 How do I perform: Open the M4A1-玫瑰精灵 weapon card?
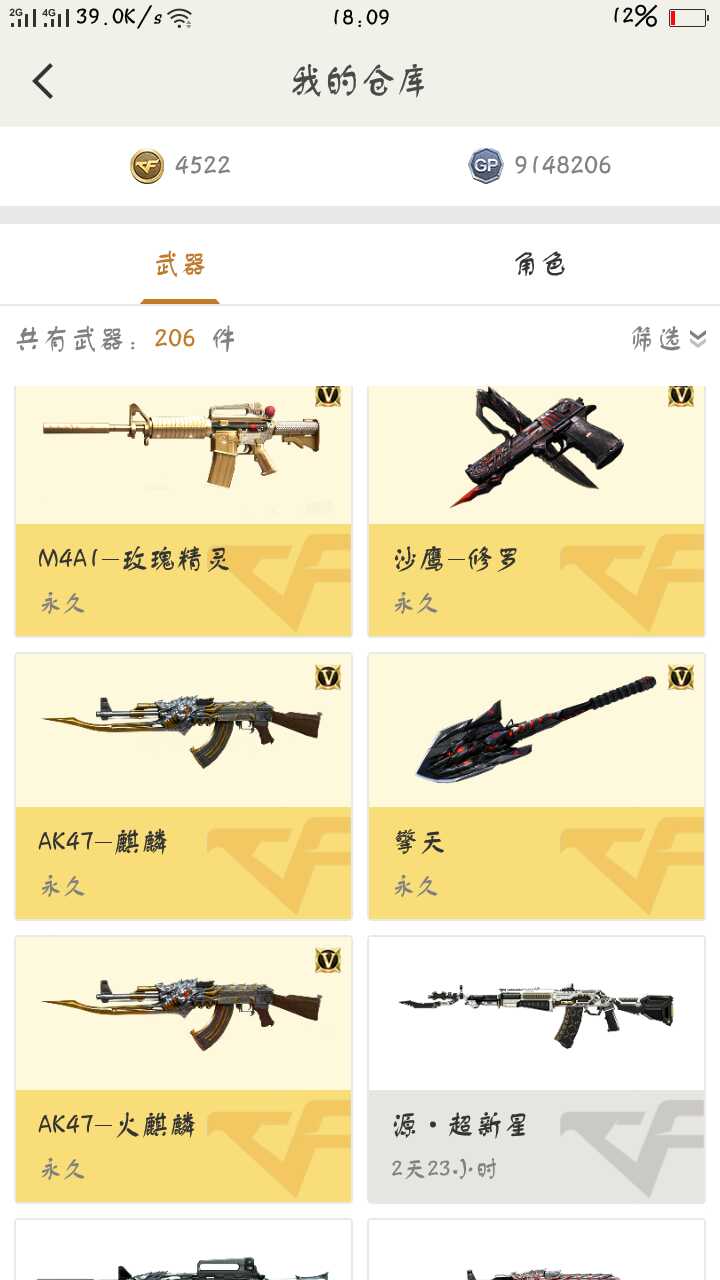coord(184,510)
